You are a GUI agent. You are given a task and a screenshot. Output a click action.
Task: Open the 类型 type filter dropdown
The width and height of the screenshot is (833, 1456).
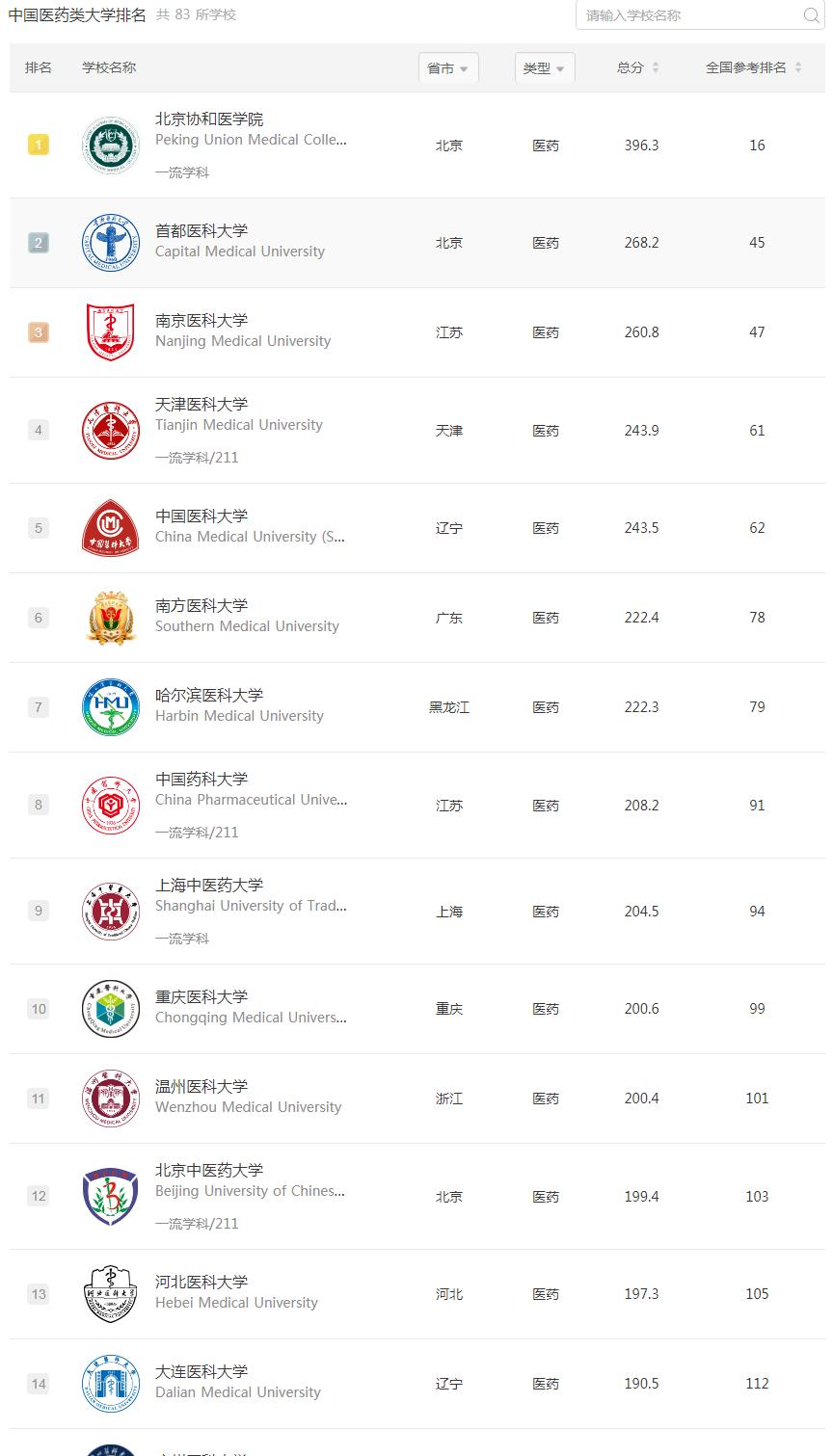point(544,67)
